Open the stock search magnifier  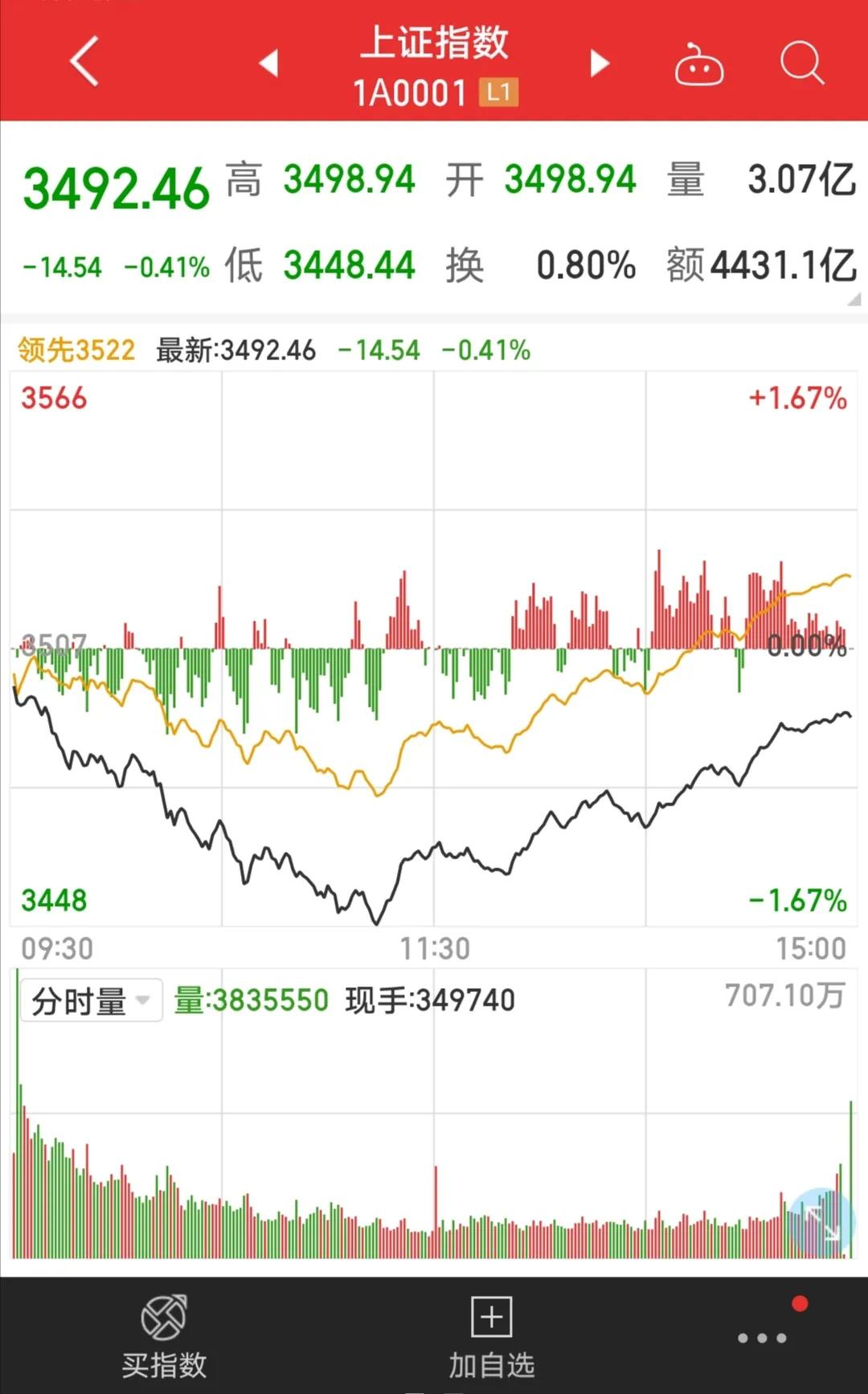tap(800, 64)
